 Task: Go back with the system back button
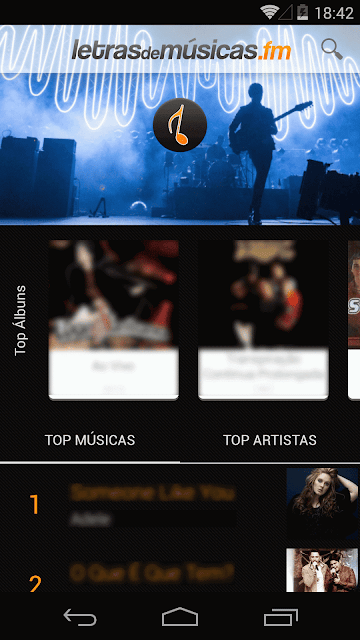pyautogui.click(x=80, y=617)
